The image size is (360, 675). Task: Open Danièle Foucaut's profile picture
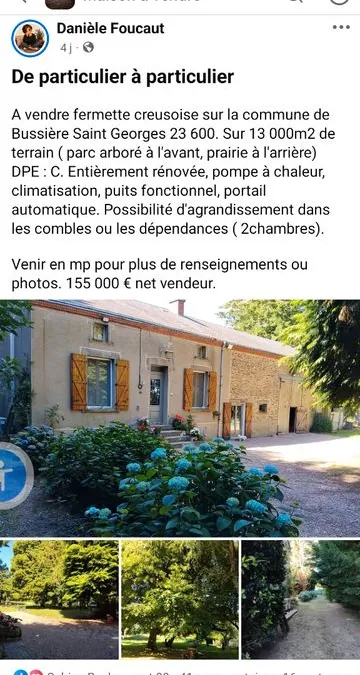click(30, 38)
